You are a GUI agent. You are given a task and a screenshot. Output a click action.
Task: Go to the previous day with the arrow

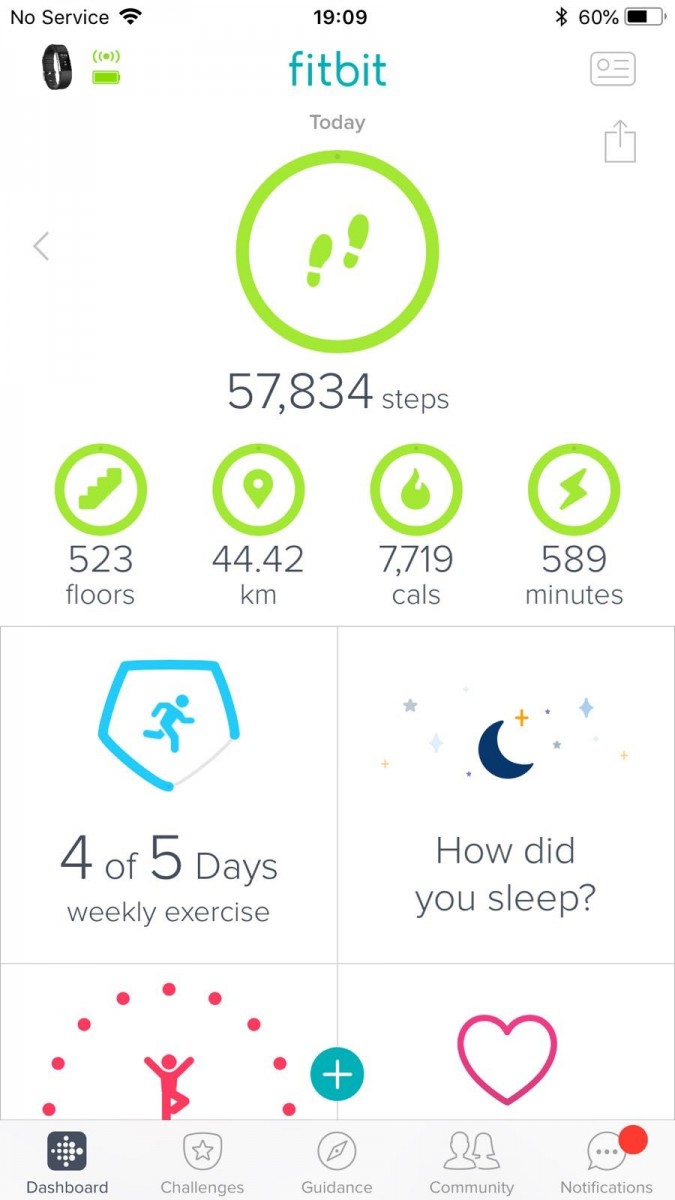[x=41, y=246]
